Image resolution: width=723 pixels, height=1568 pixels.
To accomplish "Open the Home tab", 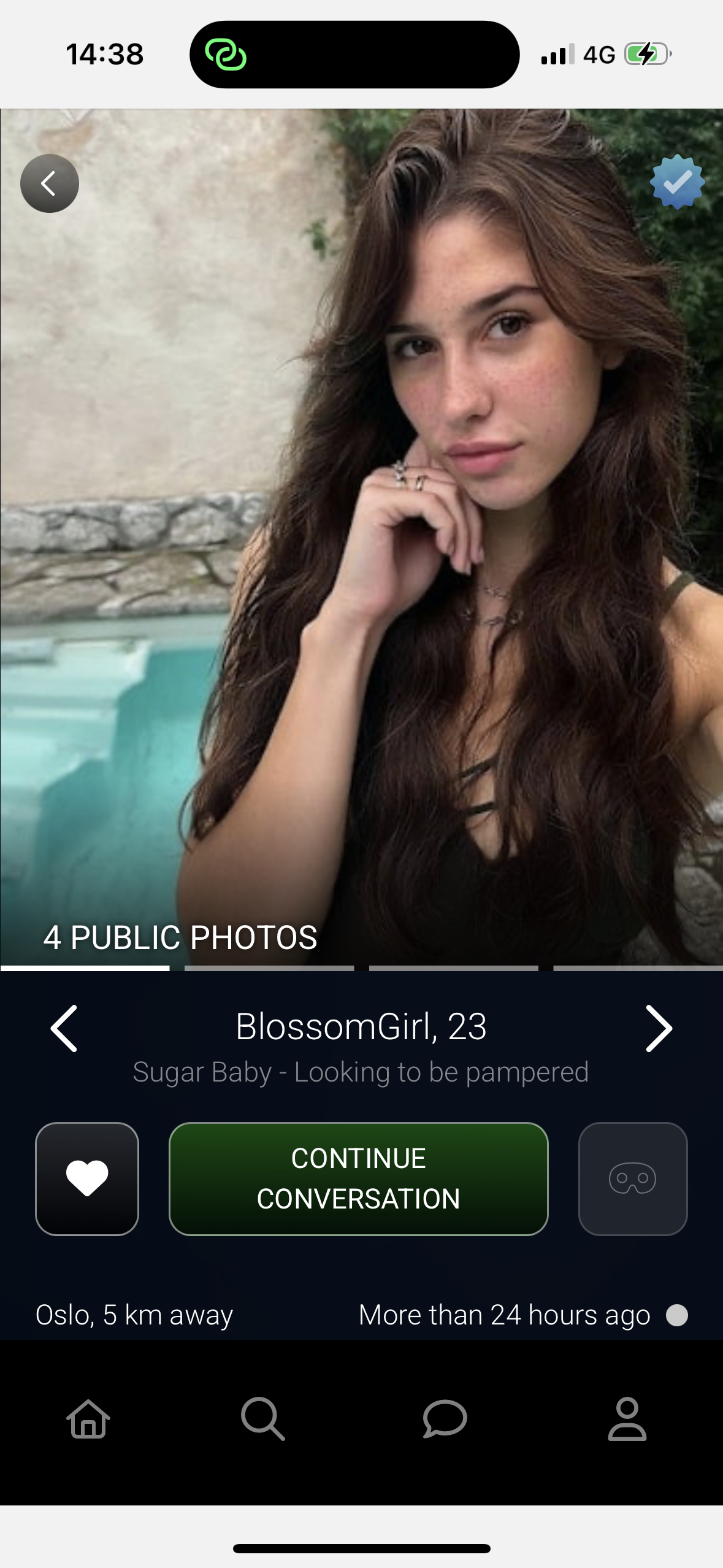I will pos(88,1419).
